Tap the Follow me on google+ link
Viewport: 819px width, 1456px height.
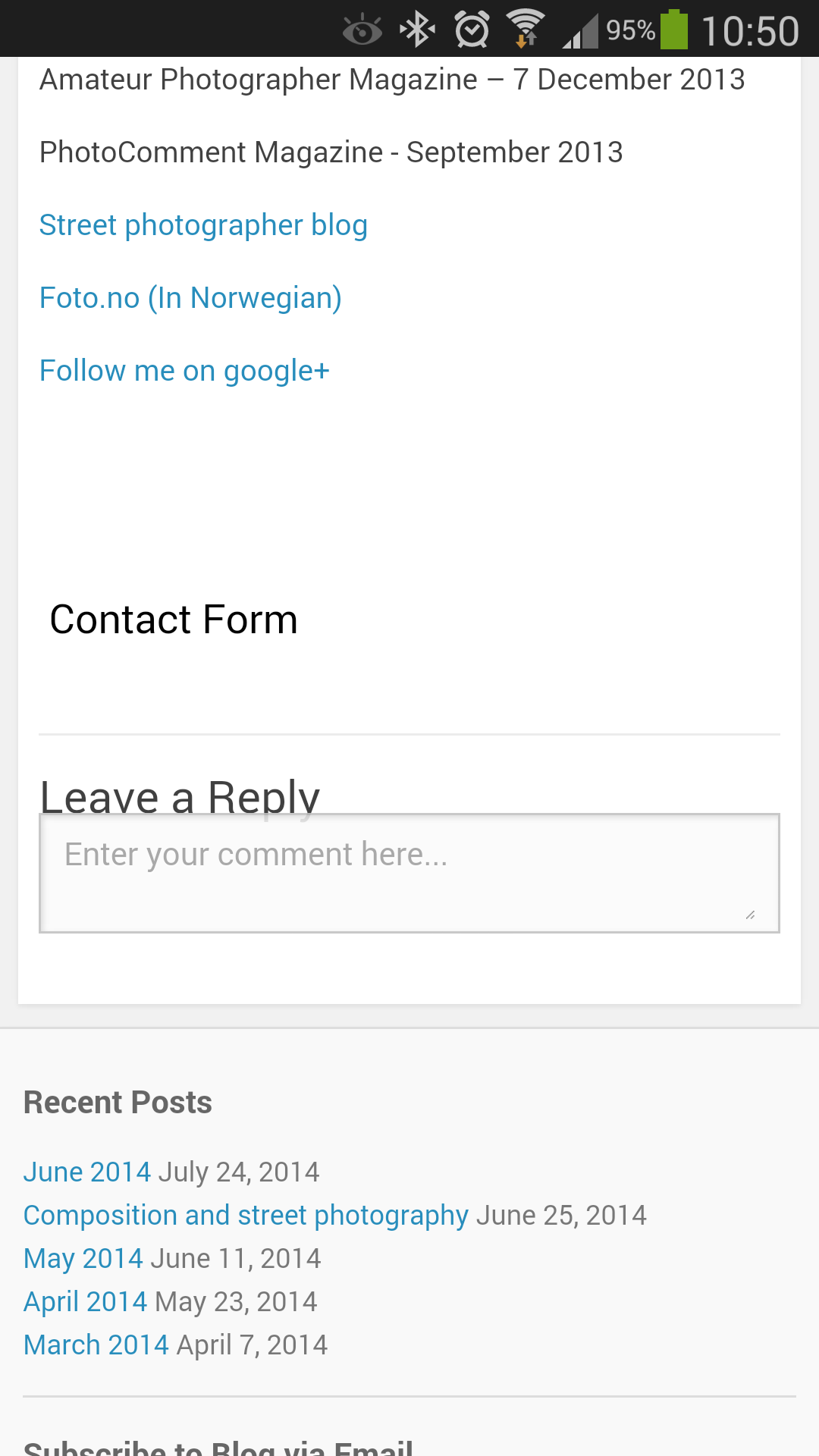(184, 371)
